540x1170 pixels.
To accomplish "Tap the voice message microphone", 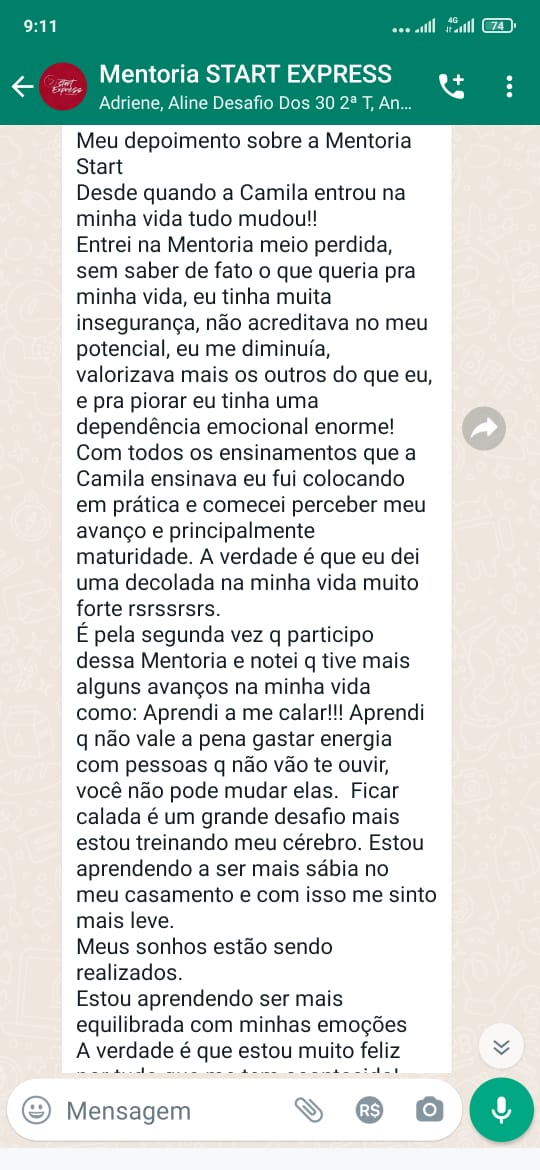I will tap(501, 1110).
